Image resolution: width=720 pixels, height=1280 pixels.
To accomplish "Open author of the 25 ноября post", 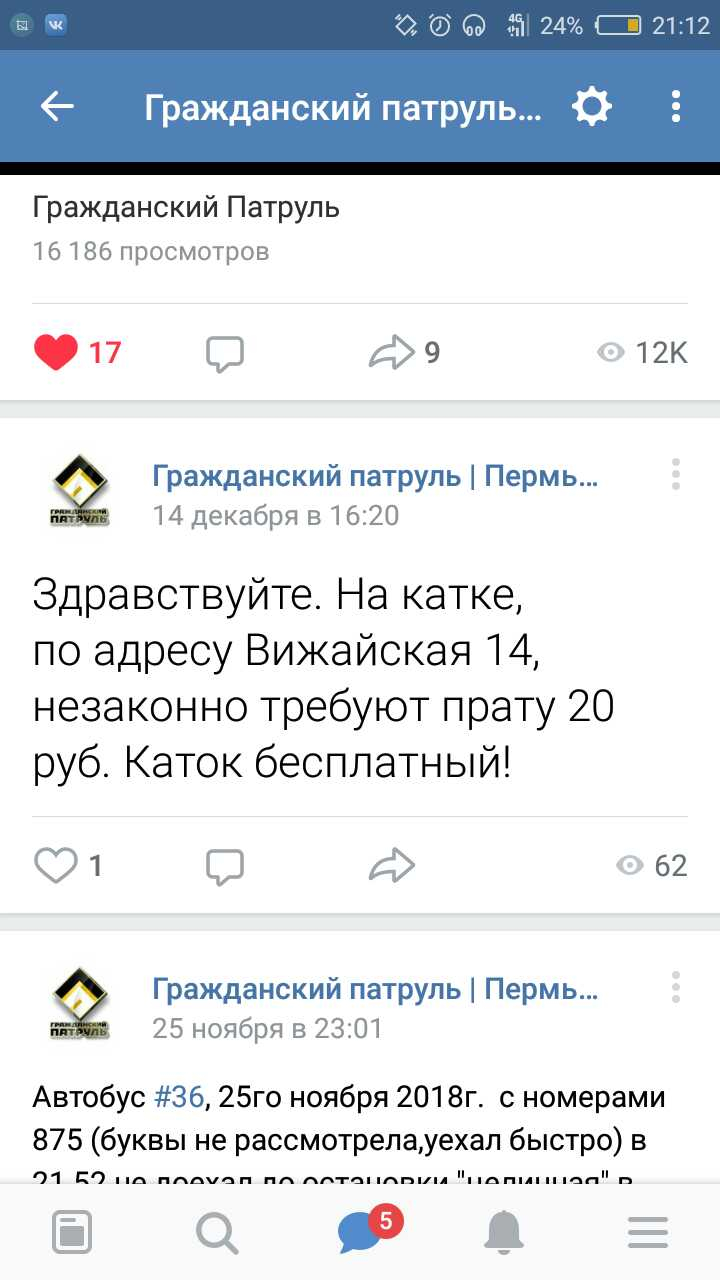I will pos(374,989).
